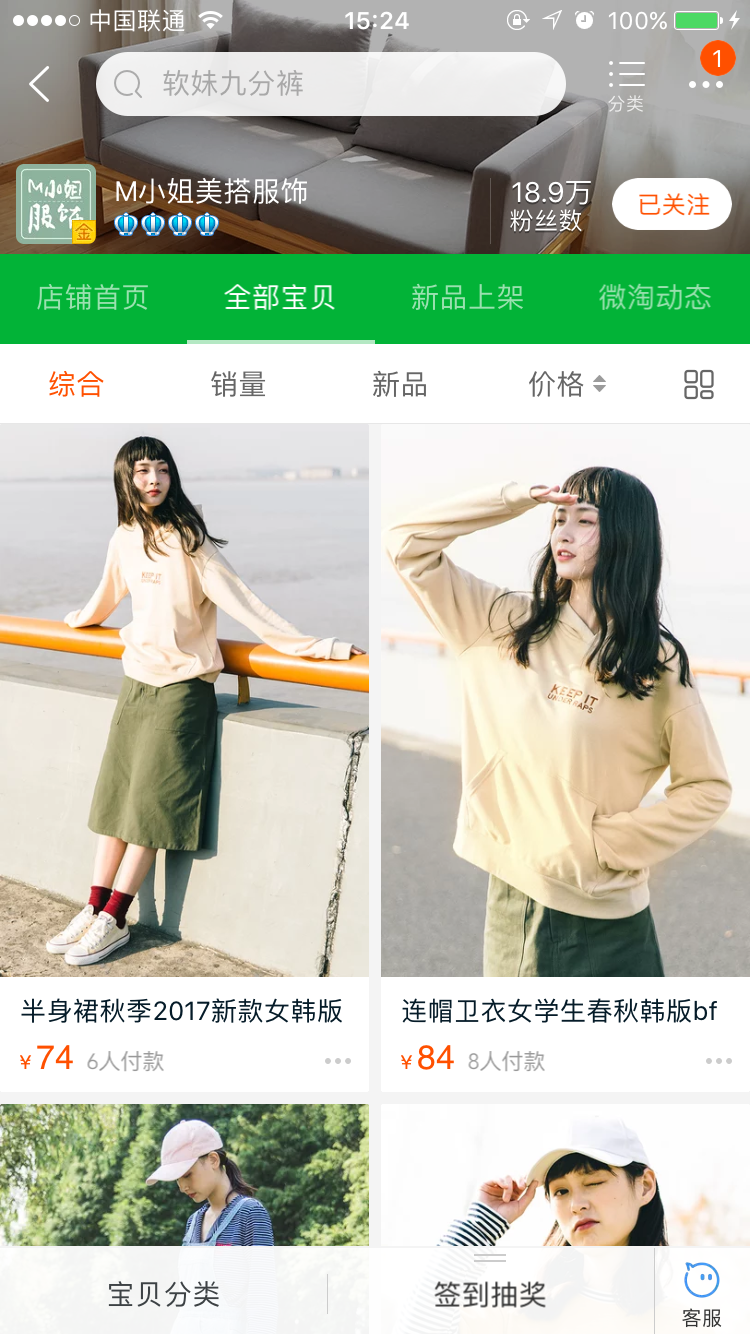Open the 分类 category list icon
The image size is (750, 1334).
click(626, 84)
